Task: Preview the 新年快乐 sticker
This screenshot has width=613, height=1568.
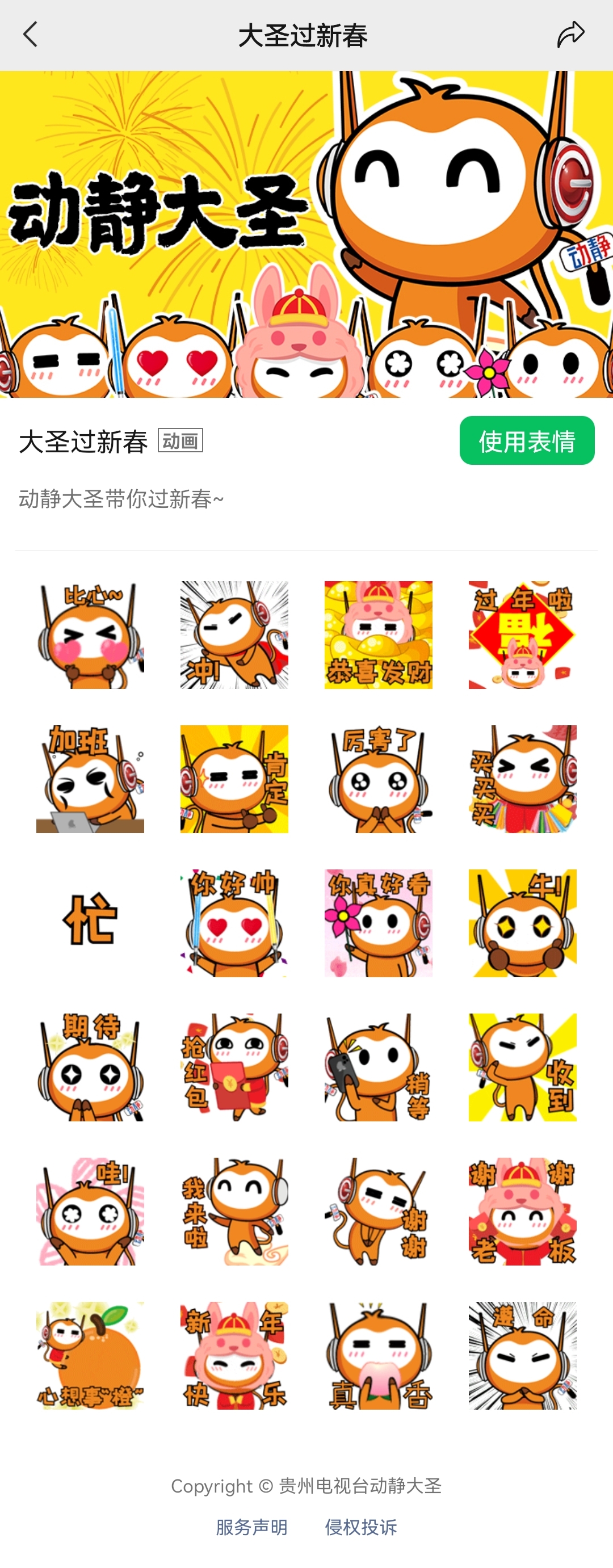Action: (x=234, y=1356)
